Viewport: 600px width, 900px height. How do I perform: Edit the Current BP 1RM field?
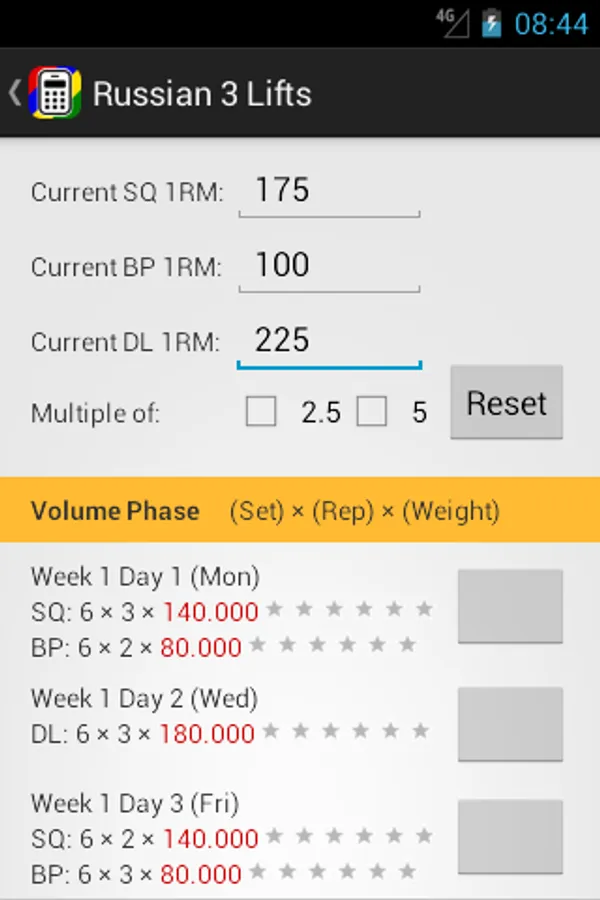pos(328,266)
